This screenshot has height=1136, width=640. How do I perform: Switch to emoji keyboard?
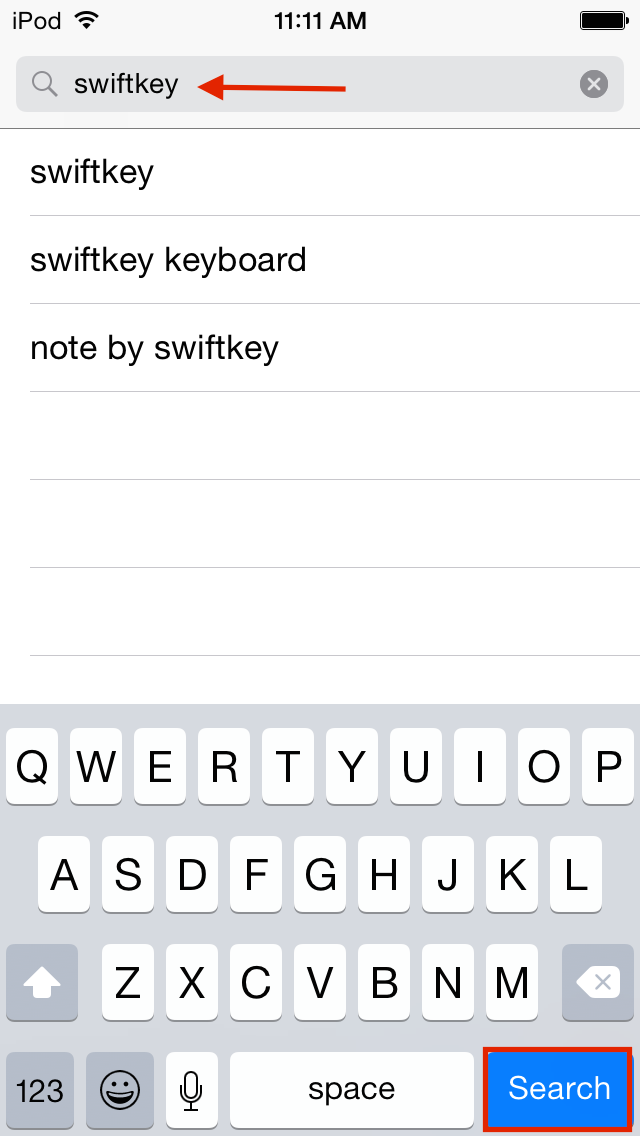[120, 1090]
